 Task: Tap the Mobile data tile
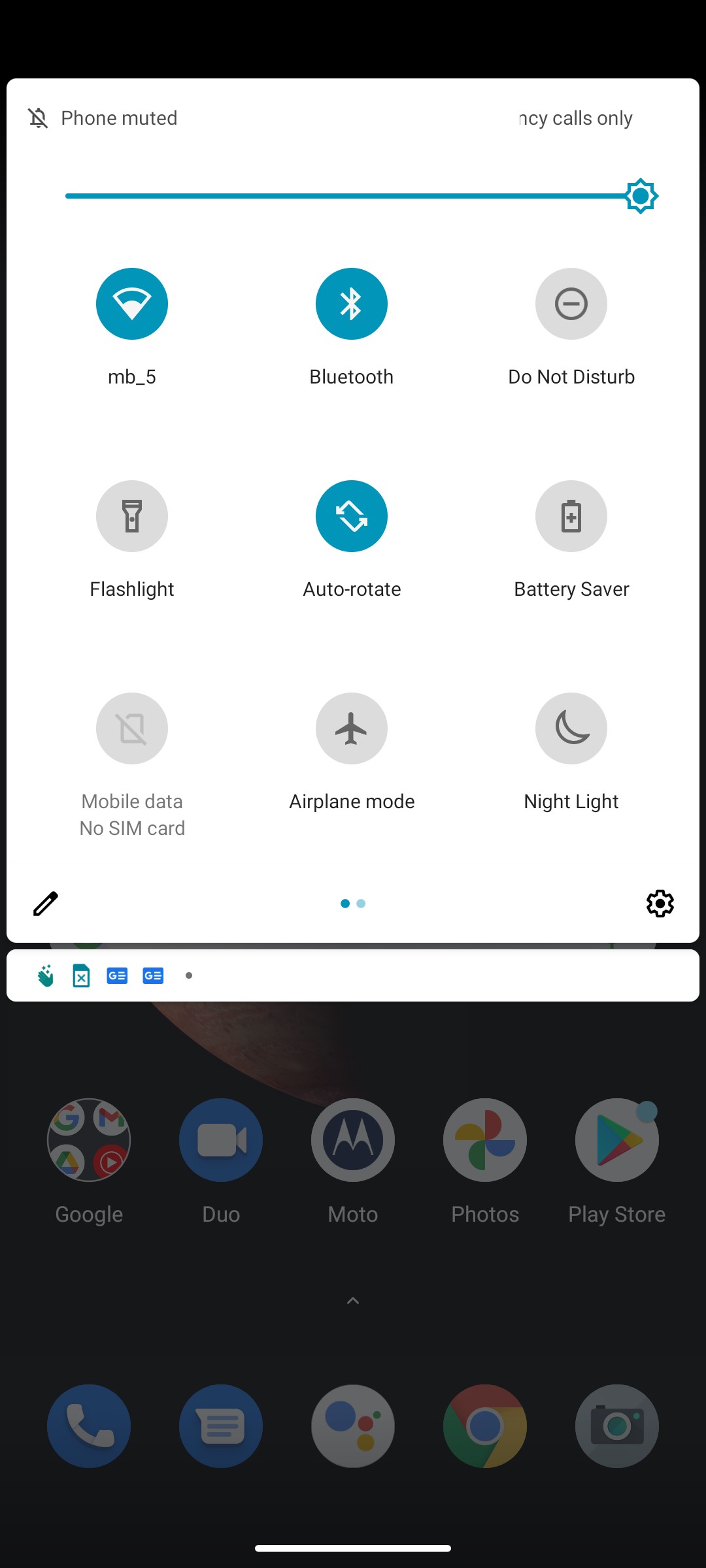tap(132, 728)
